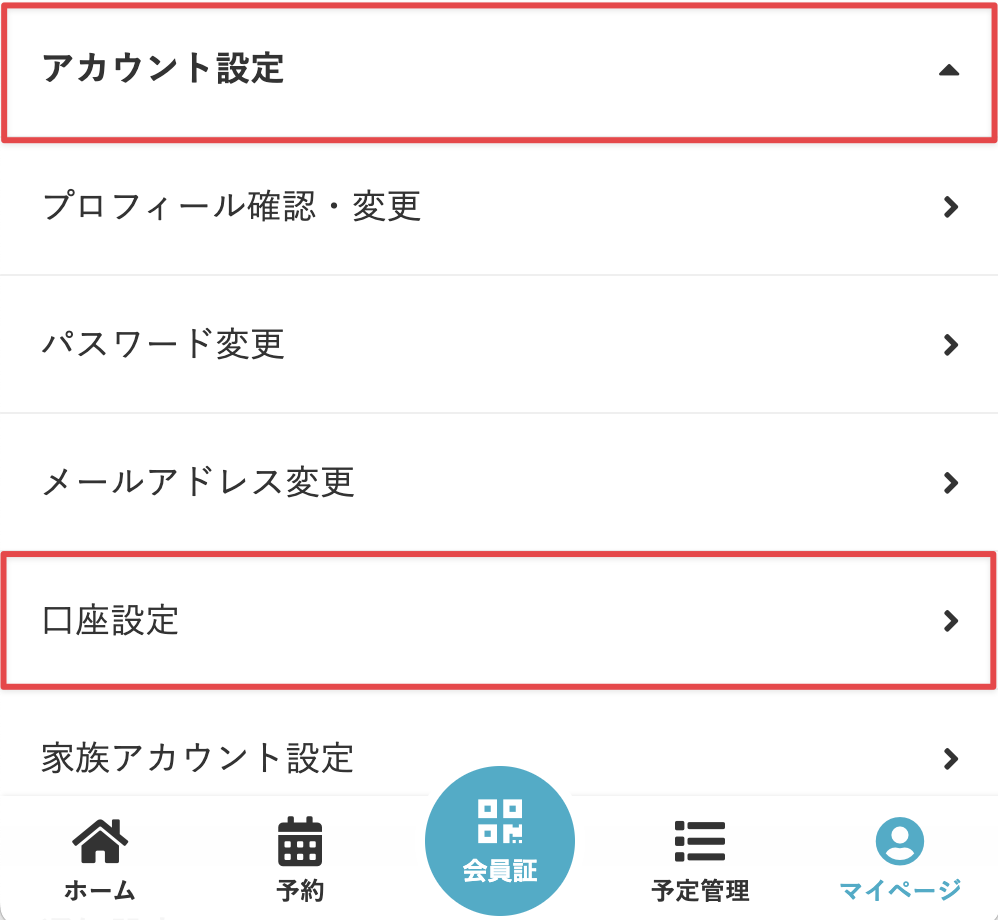Show the 会員証 QR code
998x920 pixels.
[500, 840]
